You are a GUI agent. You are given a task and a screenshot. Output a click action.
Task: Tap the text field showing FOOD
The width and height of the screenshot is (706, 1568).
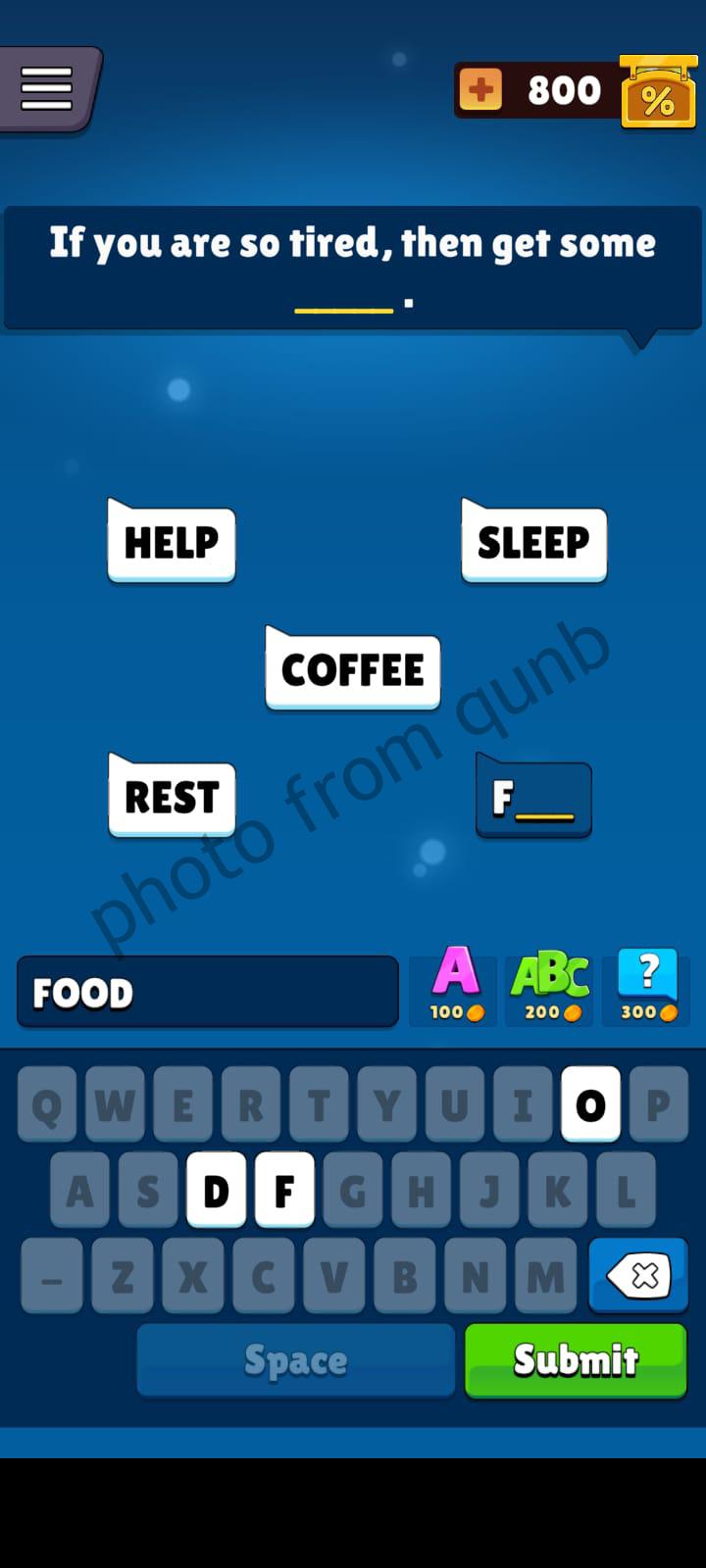207,992
